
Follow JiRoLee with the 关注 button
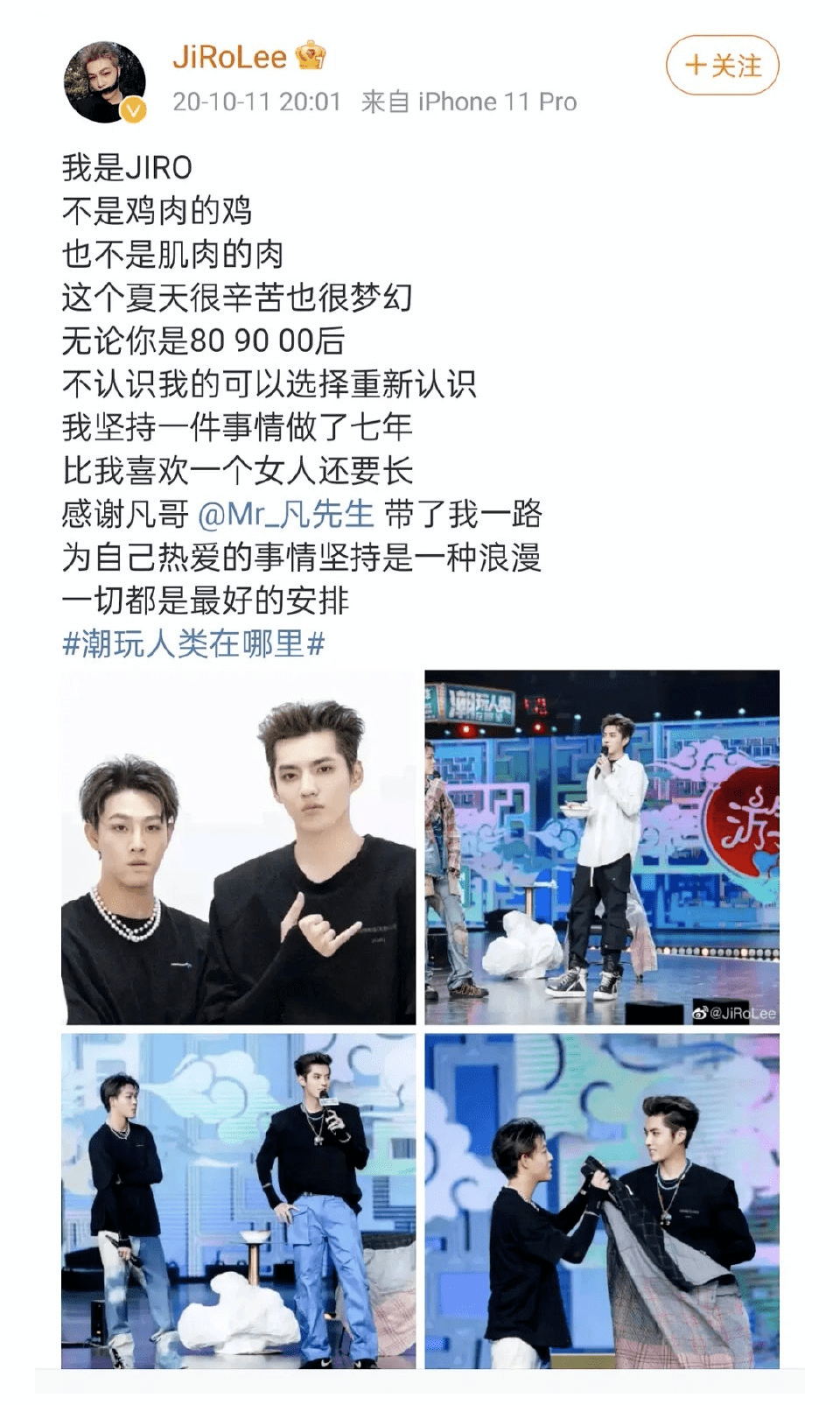[x=722, y=66]
